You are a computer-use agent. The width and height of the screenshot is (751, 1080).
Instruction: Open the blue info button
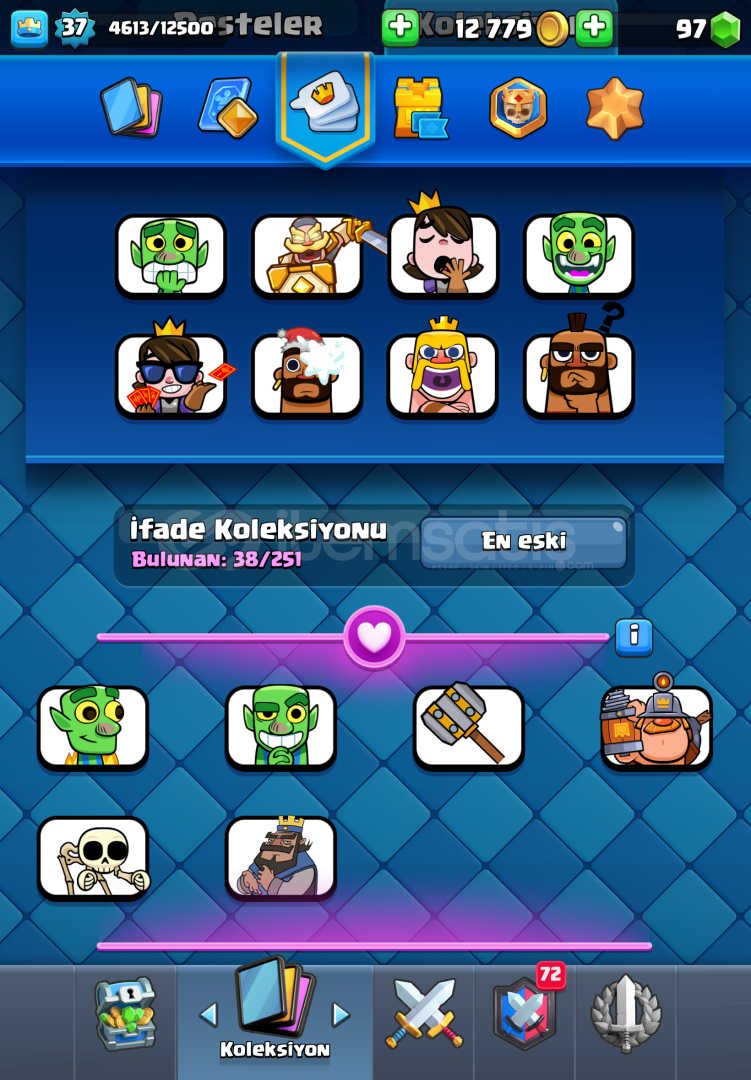coord(634,637)
